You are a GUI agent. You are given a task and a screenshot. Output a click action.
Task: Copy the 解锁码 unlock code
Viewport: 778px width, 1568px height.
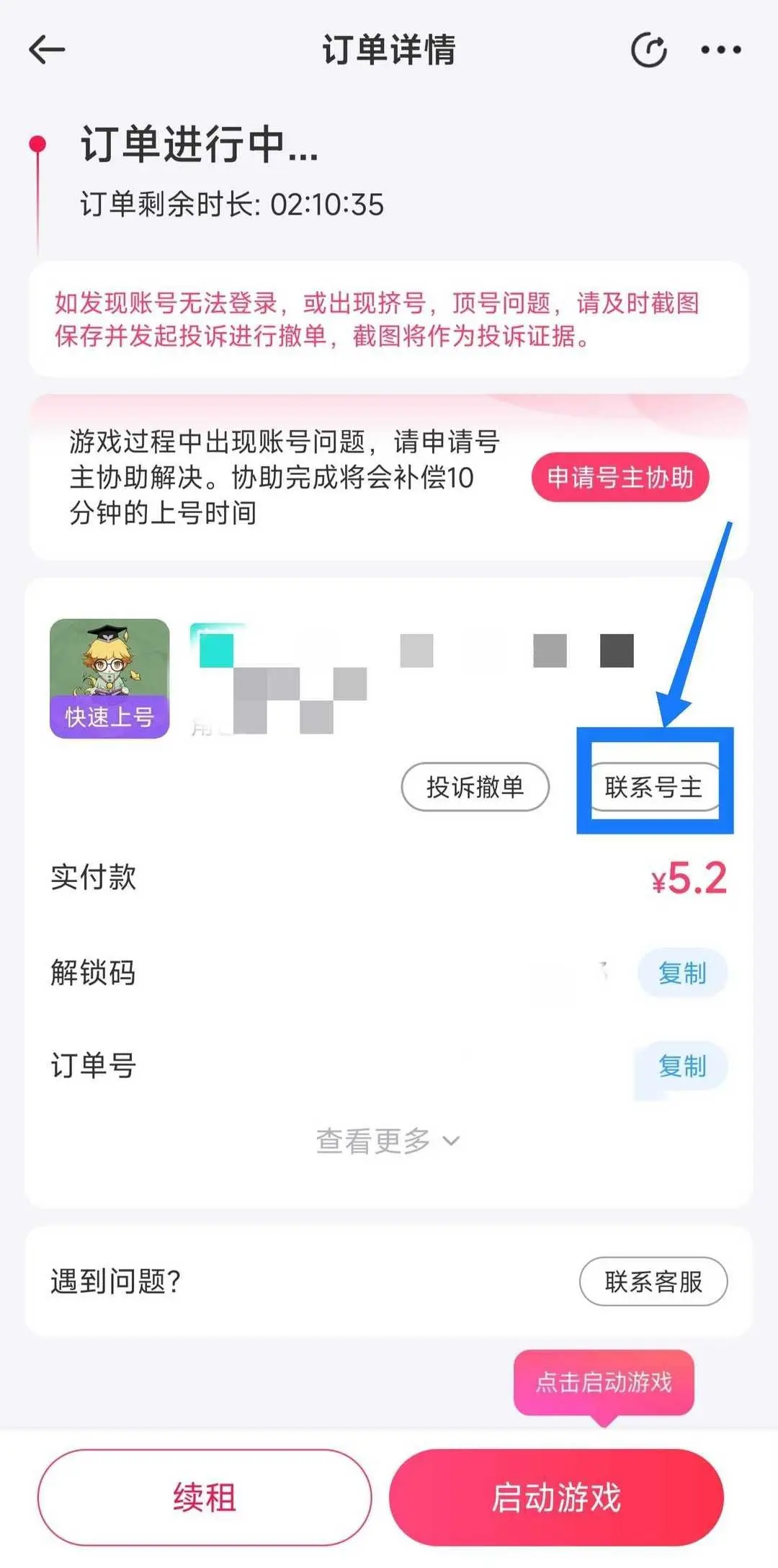tap(681, 973)
